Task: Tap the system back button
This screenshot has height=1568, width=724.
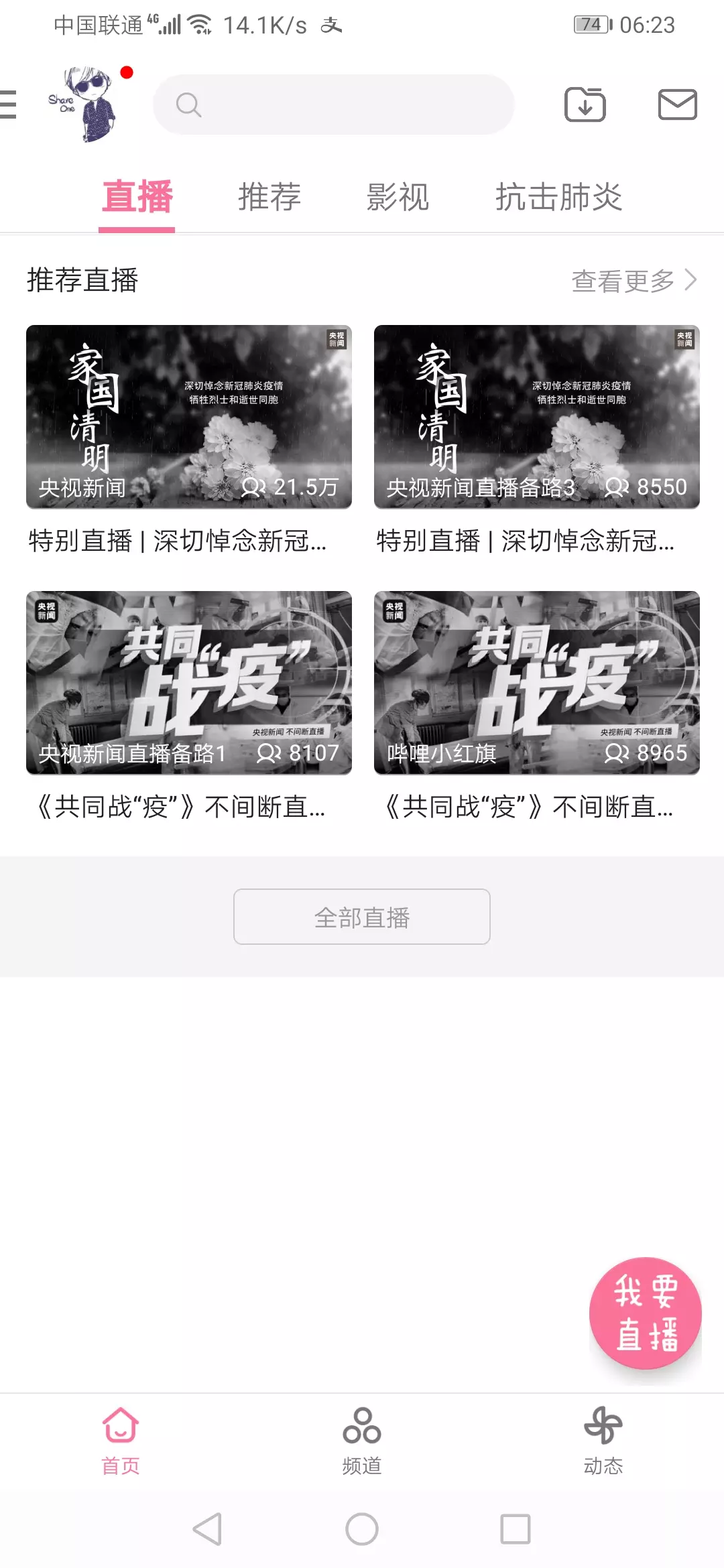Action: coord(207,1529)
